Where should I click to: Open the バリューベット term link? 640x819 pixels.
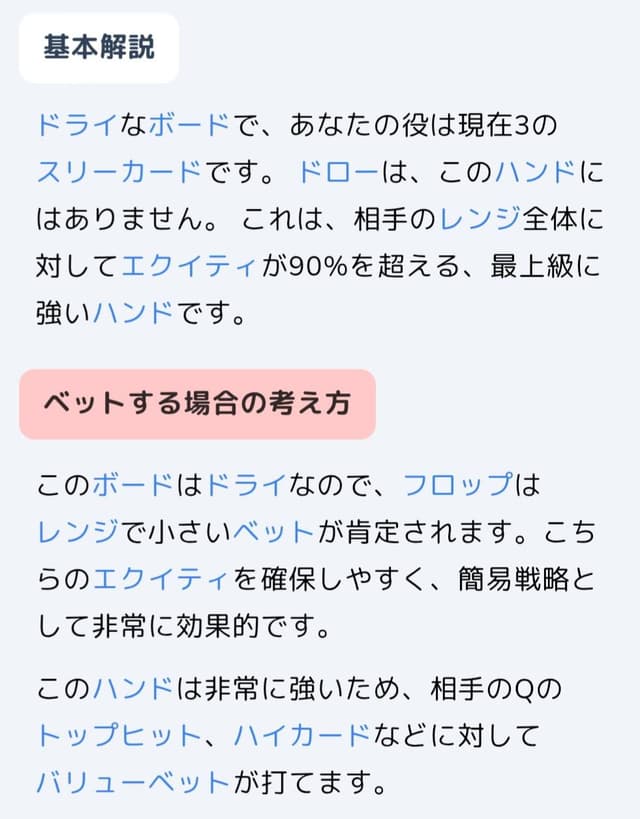tap(133, 782)
